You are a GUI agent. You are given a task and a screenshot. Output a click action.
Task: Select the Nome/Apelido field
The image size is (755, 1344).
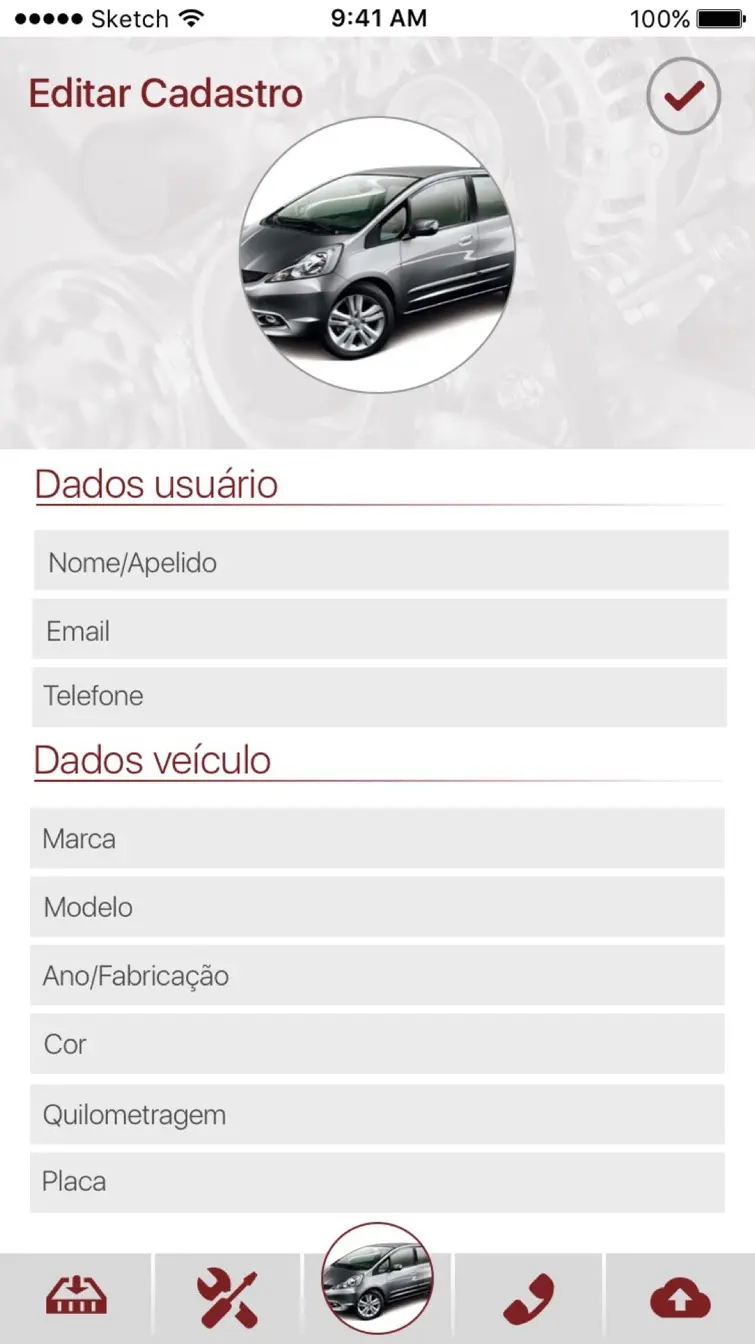381,561
